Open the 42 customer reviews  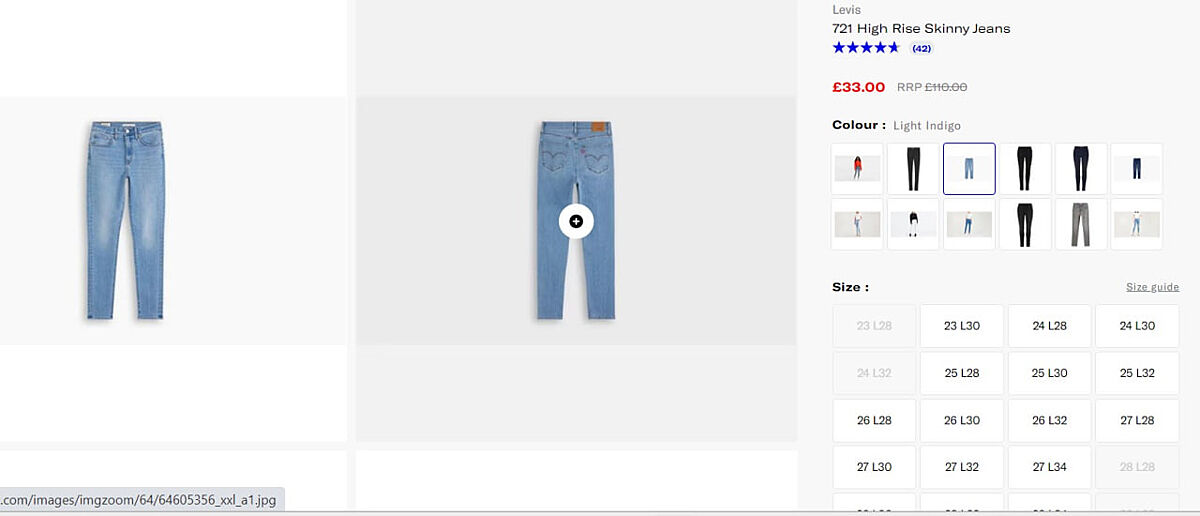[x=921, y=48]
